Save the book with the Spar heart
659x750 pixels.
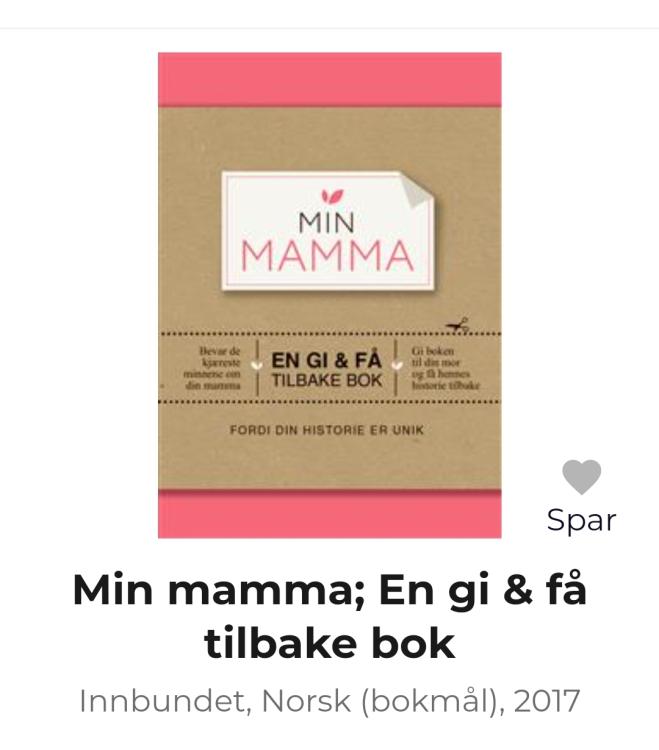581,479
